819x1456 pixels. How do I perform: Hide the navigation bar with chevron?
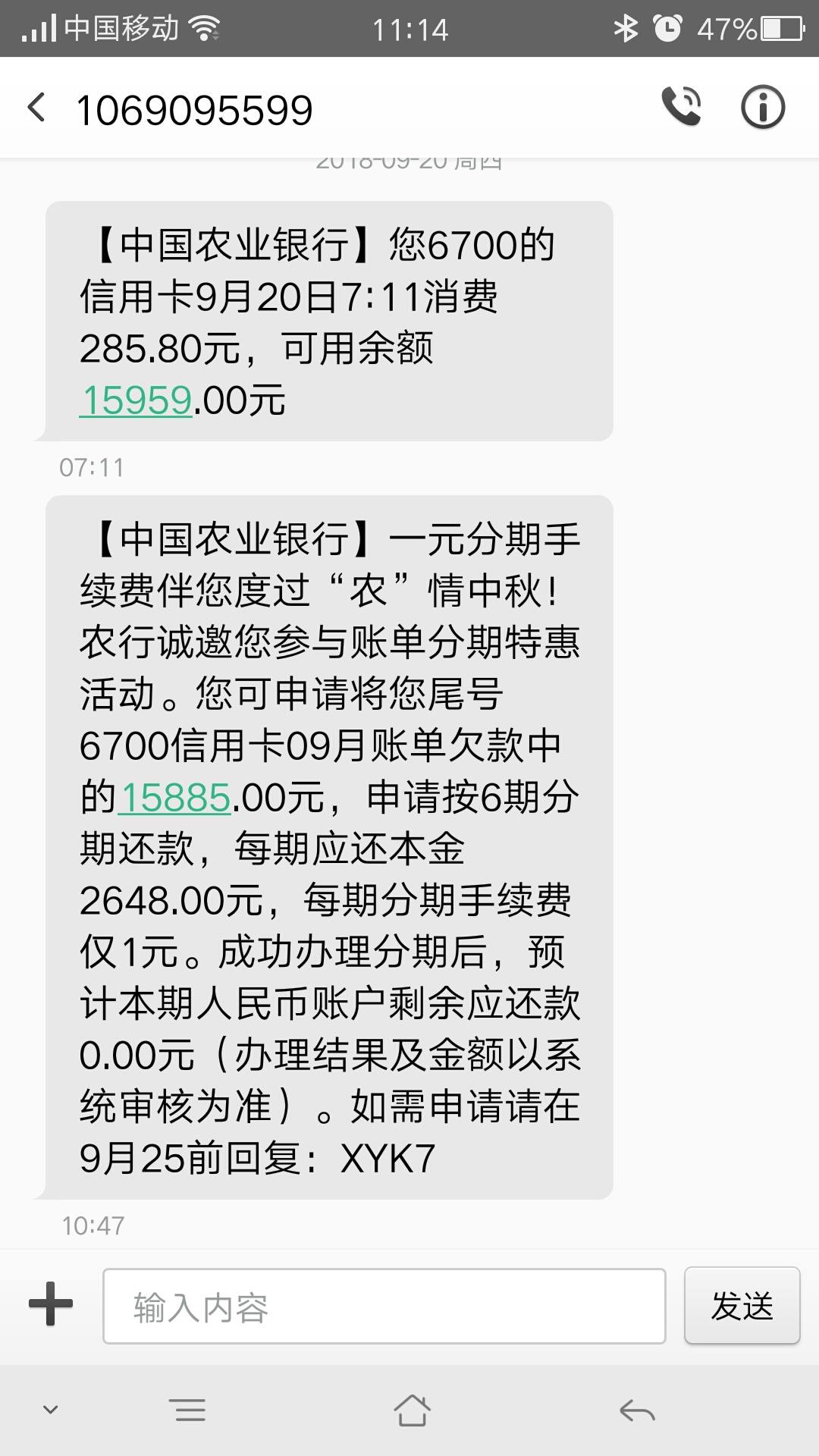point(51,1410)
